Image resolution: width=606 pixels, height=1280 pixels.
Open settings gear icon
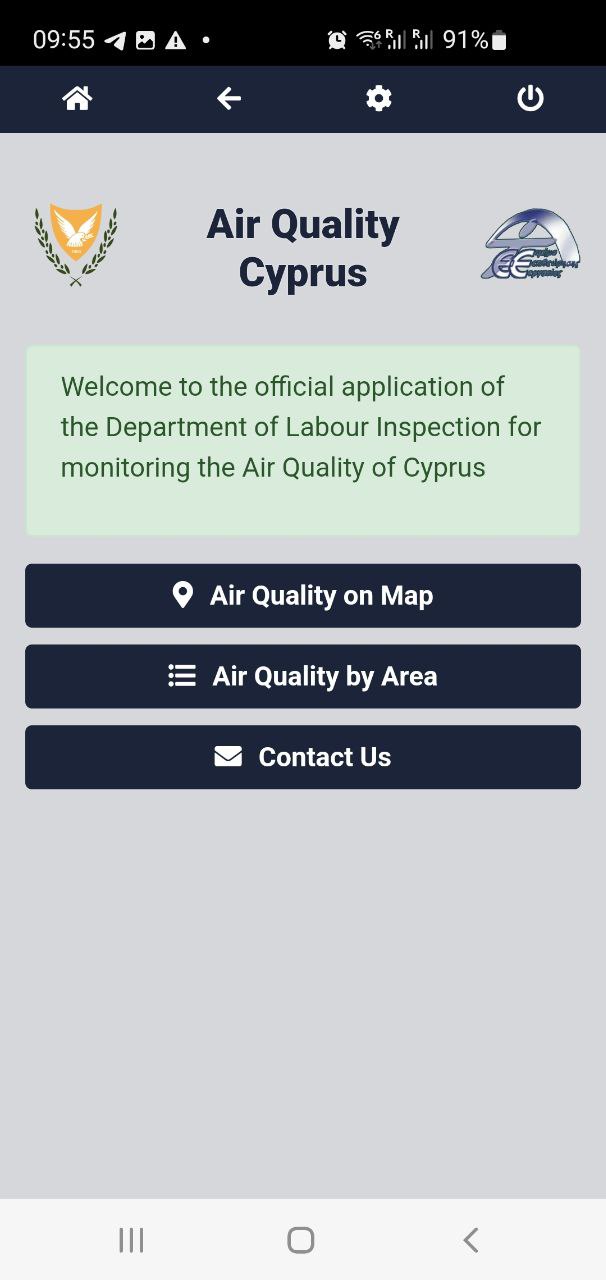coord(379,98)
